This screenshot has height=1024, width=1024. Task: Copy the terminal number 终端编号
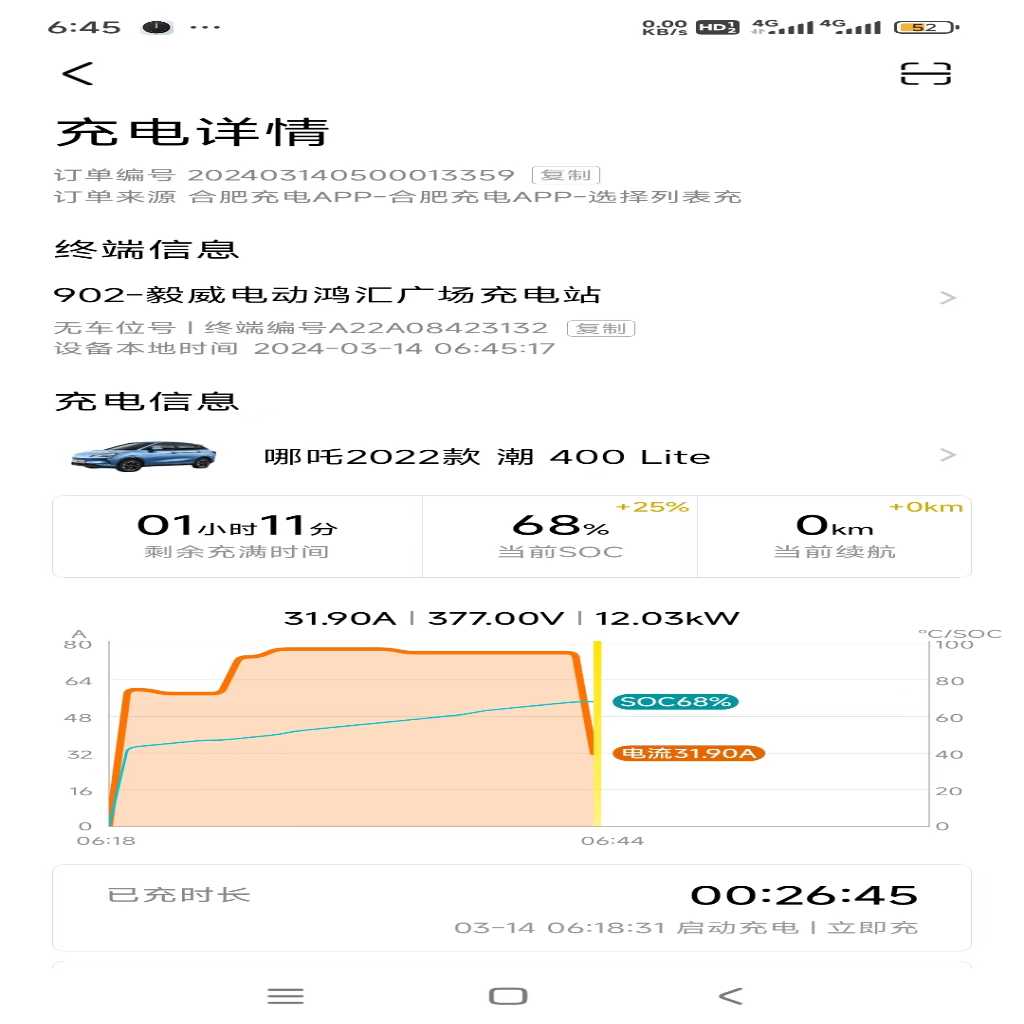coord(601,328)
